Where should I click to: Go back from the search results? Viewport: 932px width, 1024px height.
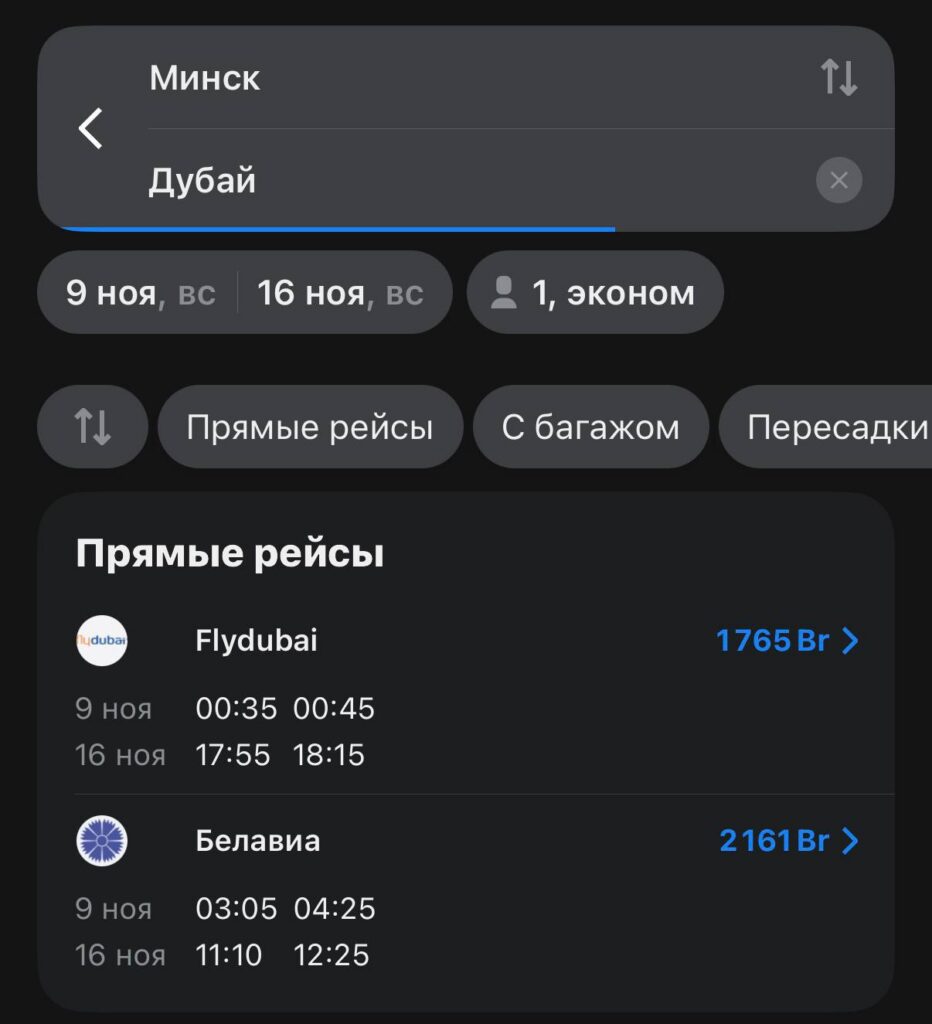coord(91,129)
